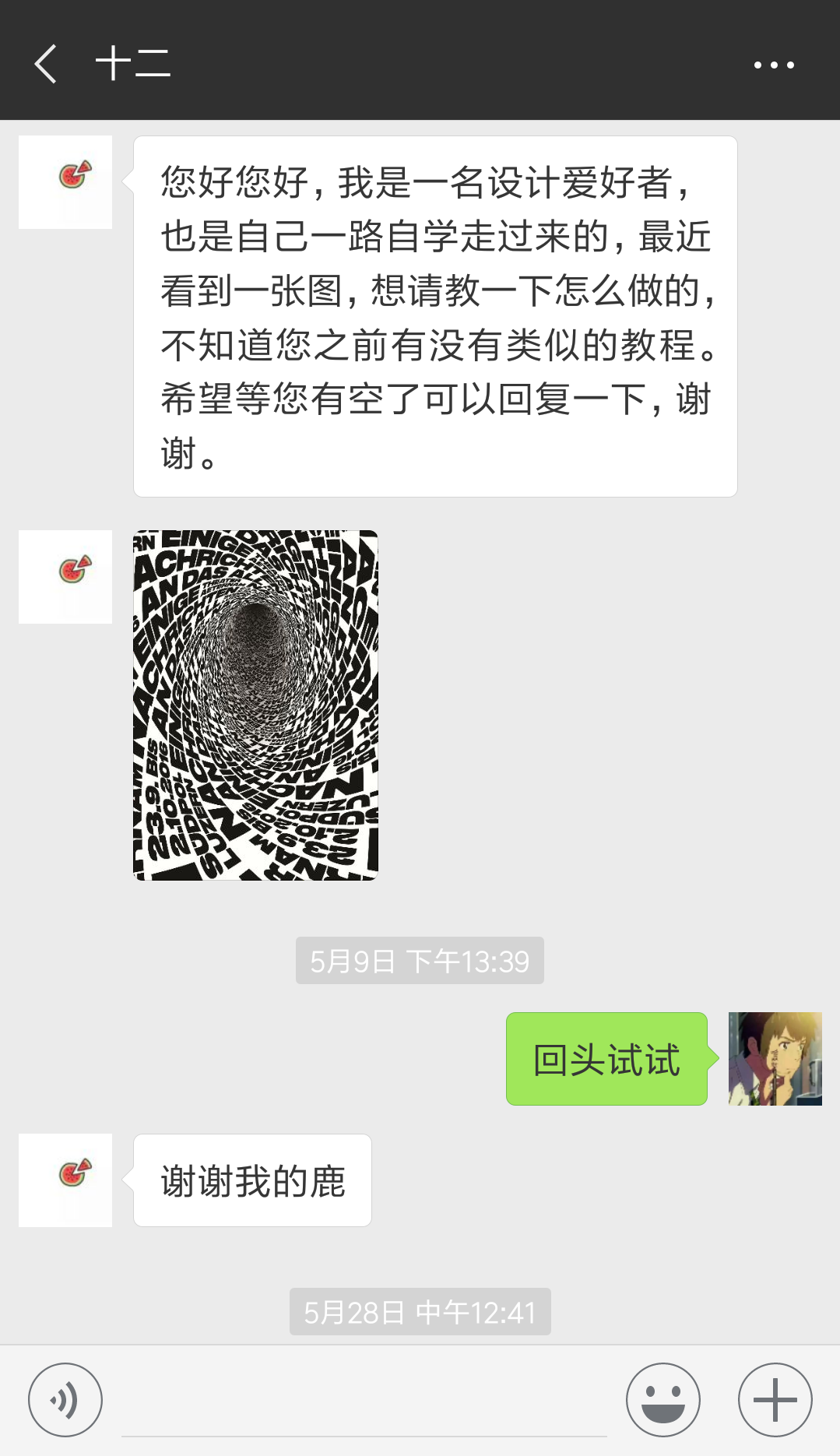The width and height of the screenshot is (840, 1456).
Task: Switch to voice message input
Action: coord(65,1400)
